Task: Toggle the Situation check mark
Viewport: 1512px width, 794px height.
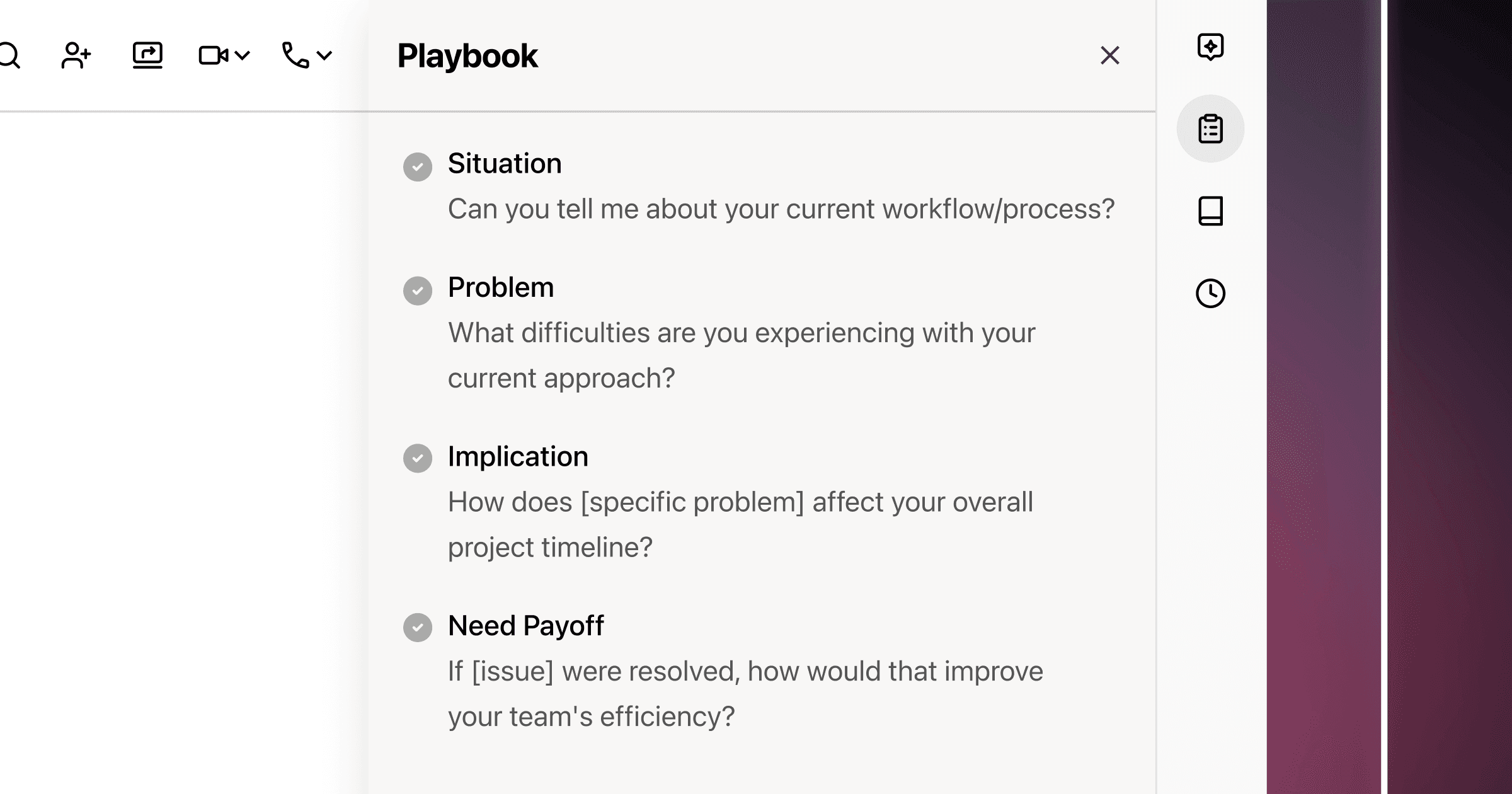Action: [418, 167]
